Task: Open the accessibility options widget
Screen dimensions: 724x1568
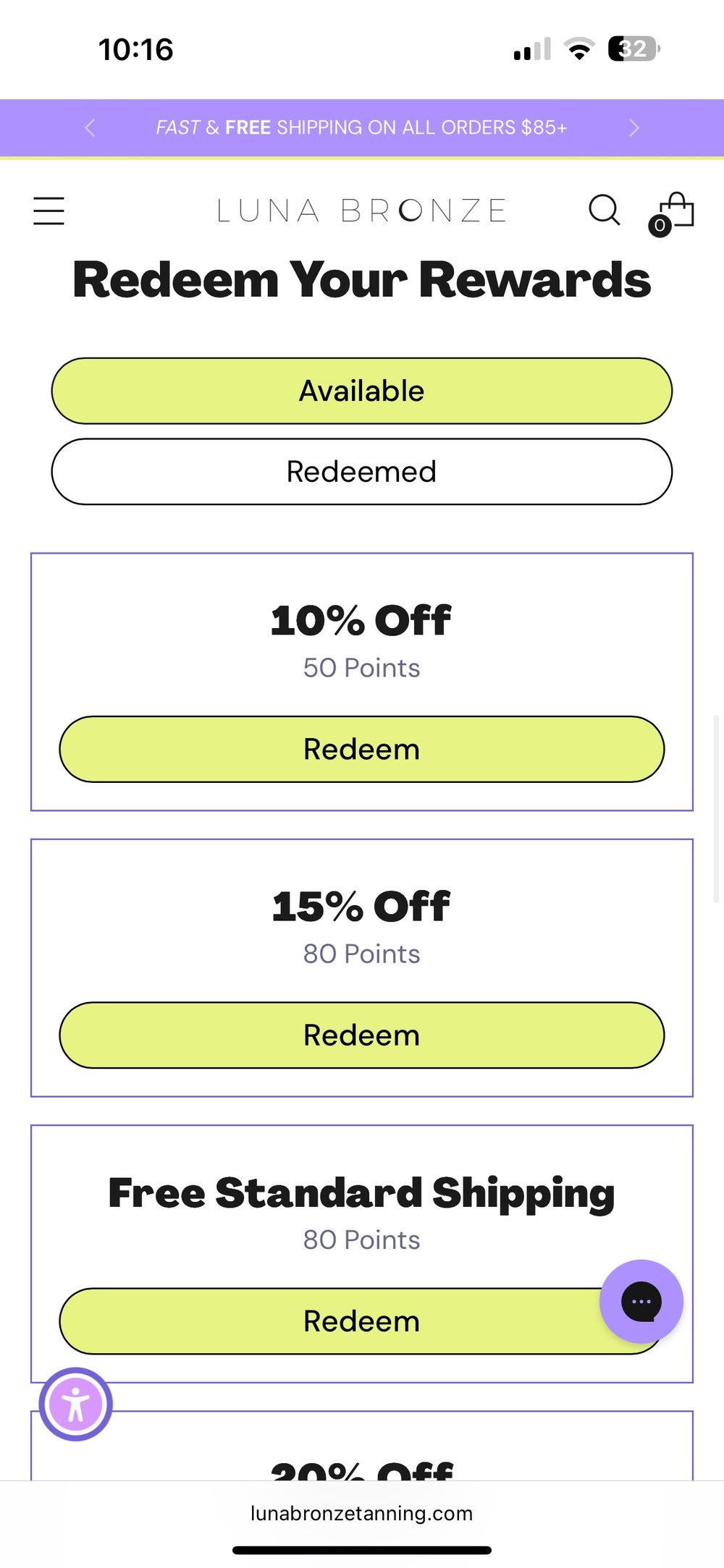Action: coord(76,1404)
